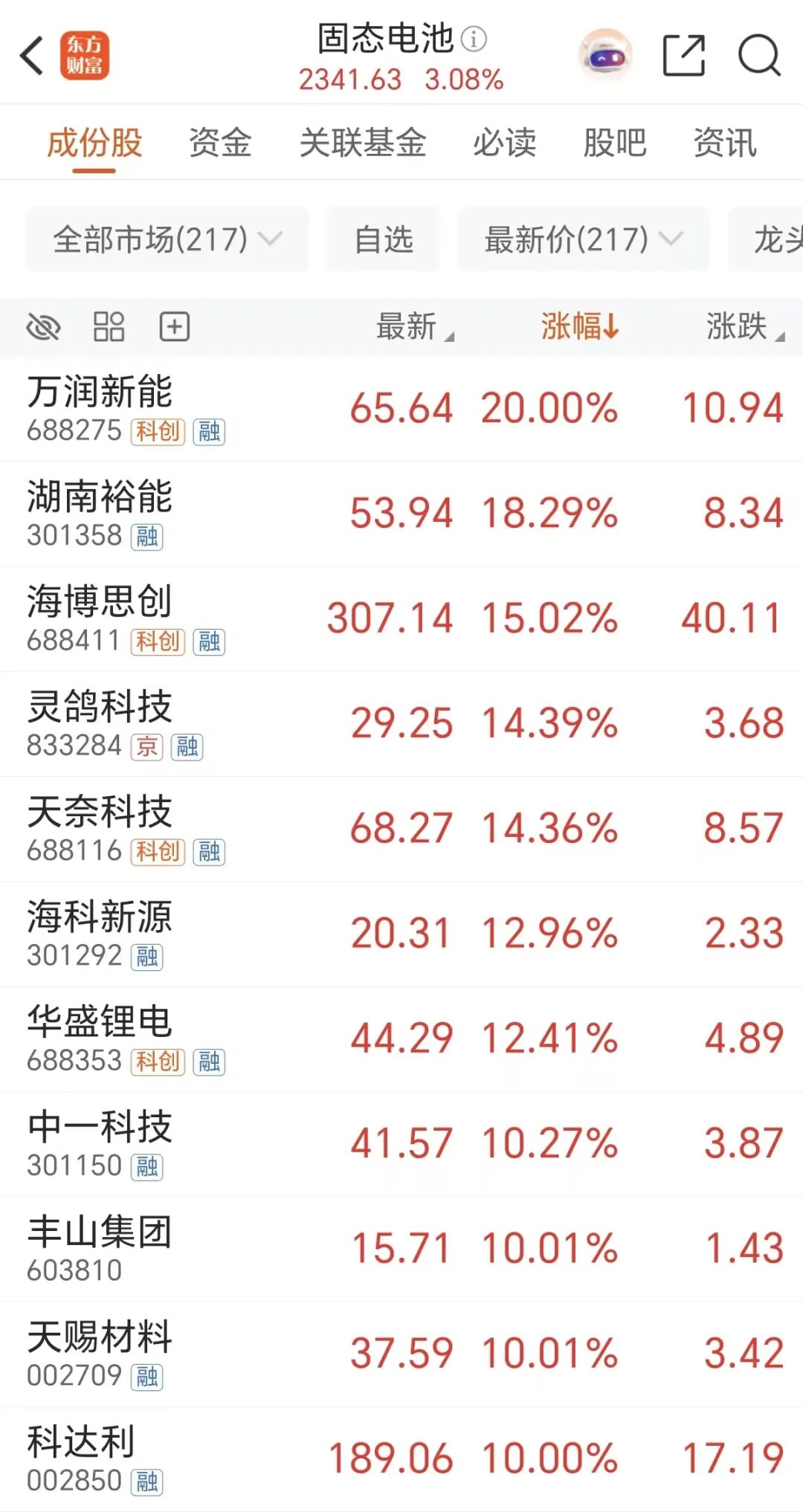Toggle the hide-eye icon
This screenshot has width=803, height=1512.
pos(43,326)
